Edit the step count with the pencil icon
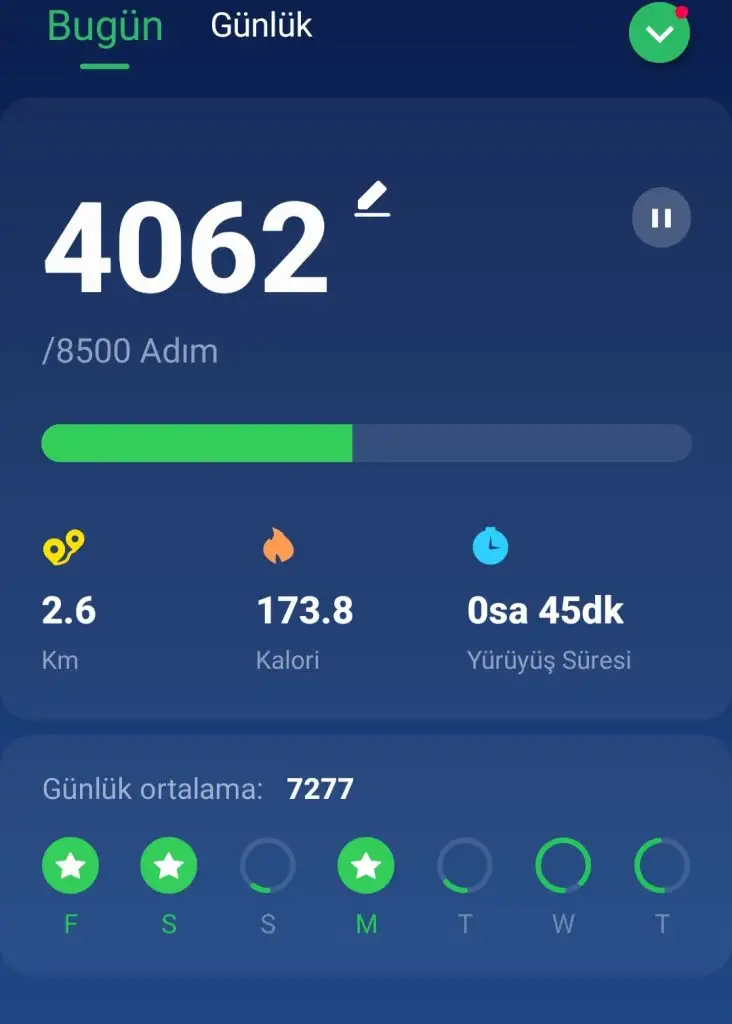 click(x=372, y=198)
